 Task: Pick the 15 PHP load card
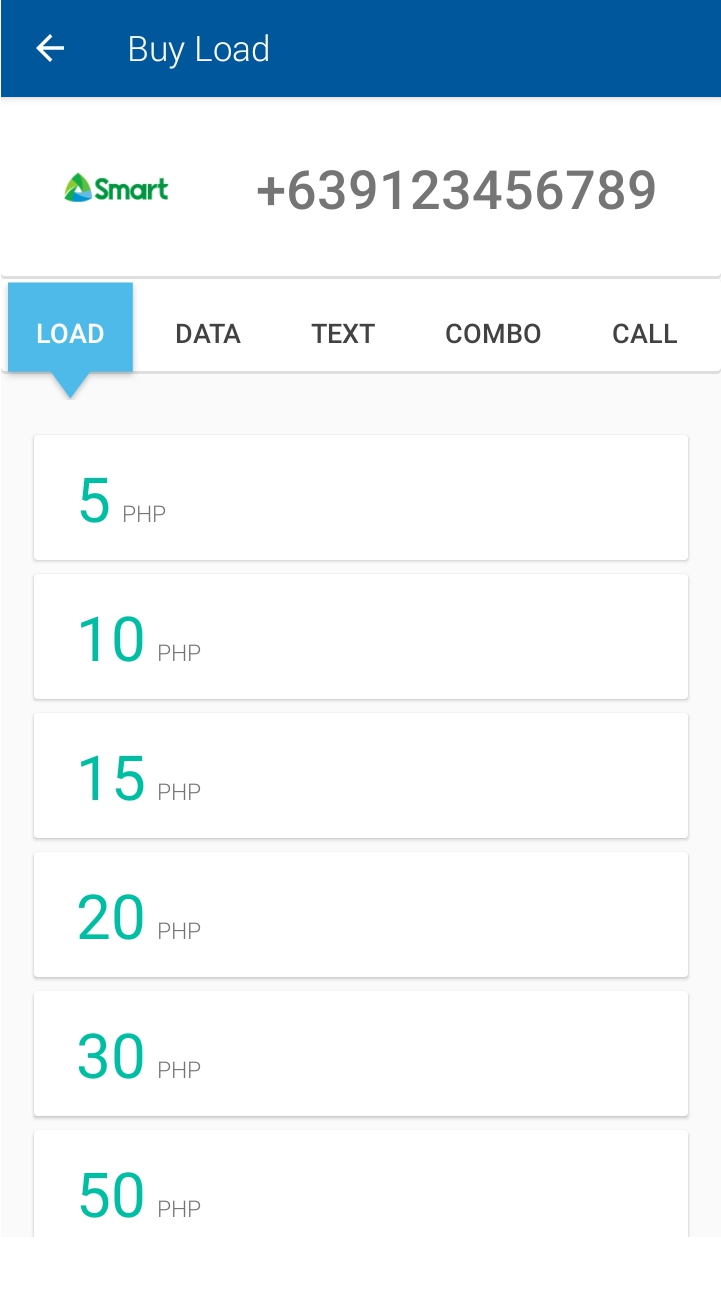point(360,776)
